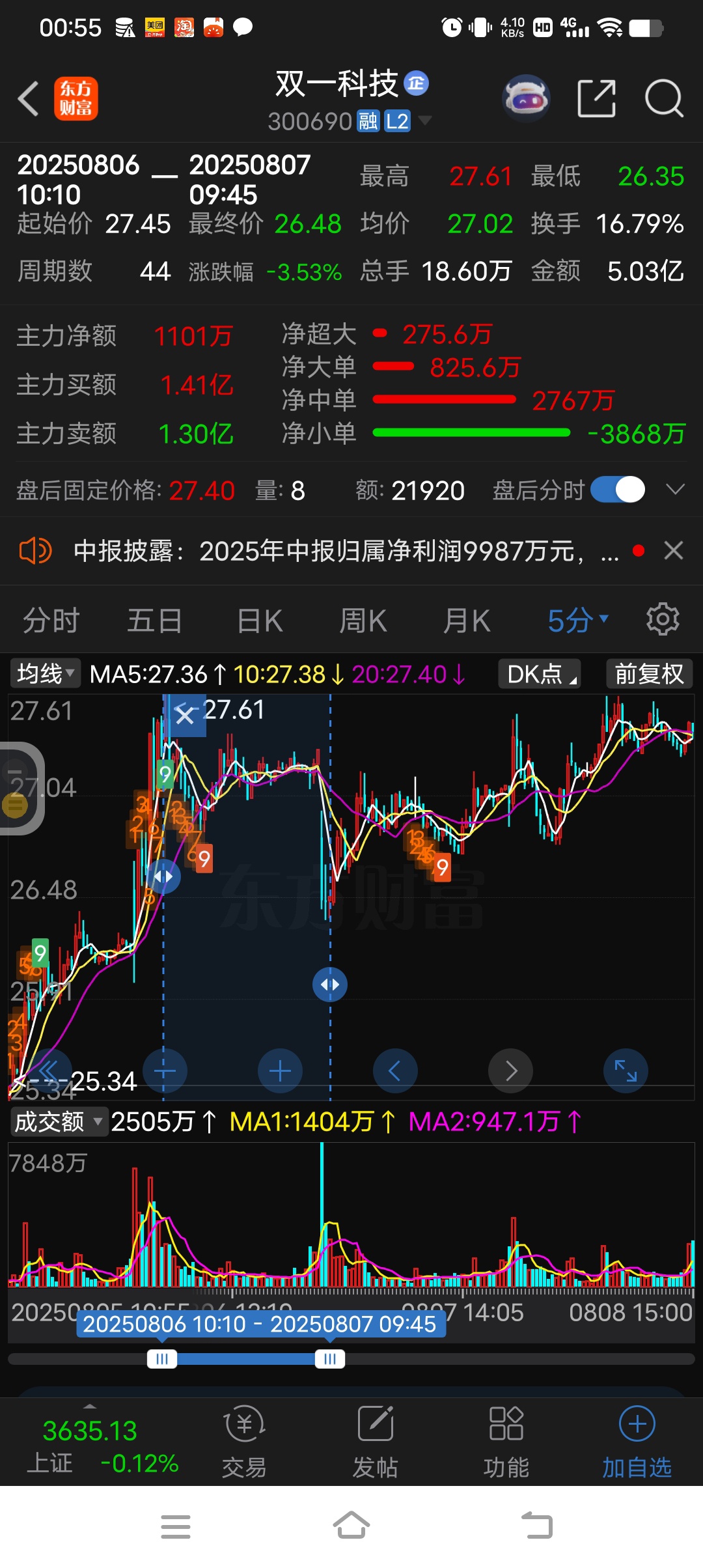Switch to the 日K chart tab
This screenshot has height=1568, width=703.
[260, 620]
